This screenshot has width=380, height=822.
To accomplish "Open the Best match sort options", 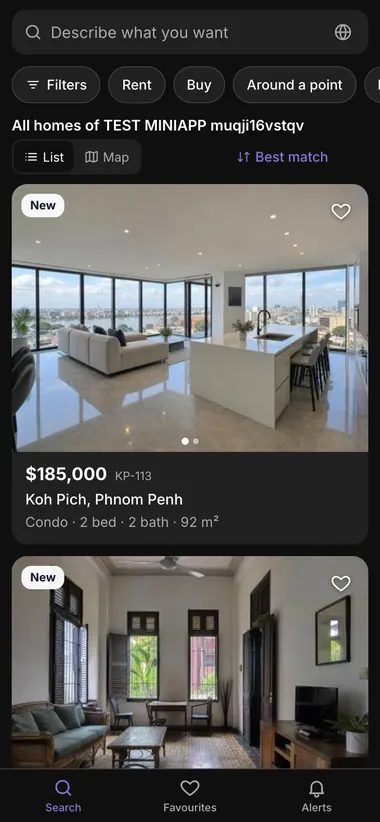I will (x=283, y=157).
